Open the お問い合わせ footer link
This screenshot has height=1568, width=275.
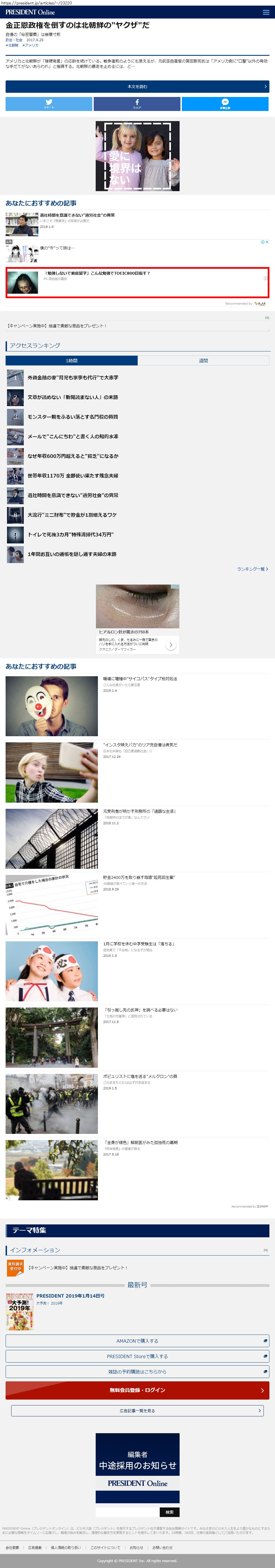click(162, 1547)
